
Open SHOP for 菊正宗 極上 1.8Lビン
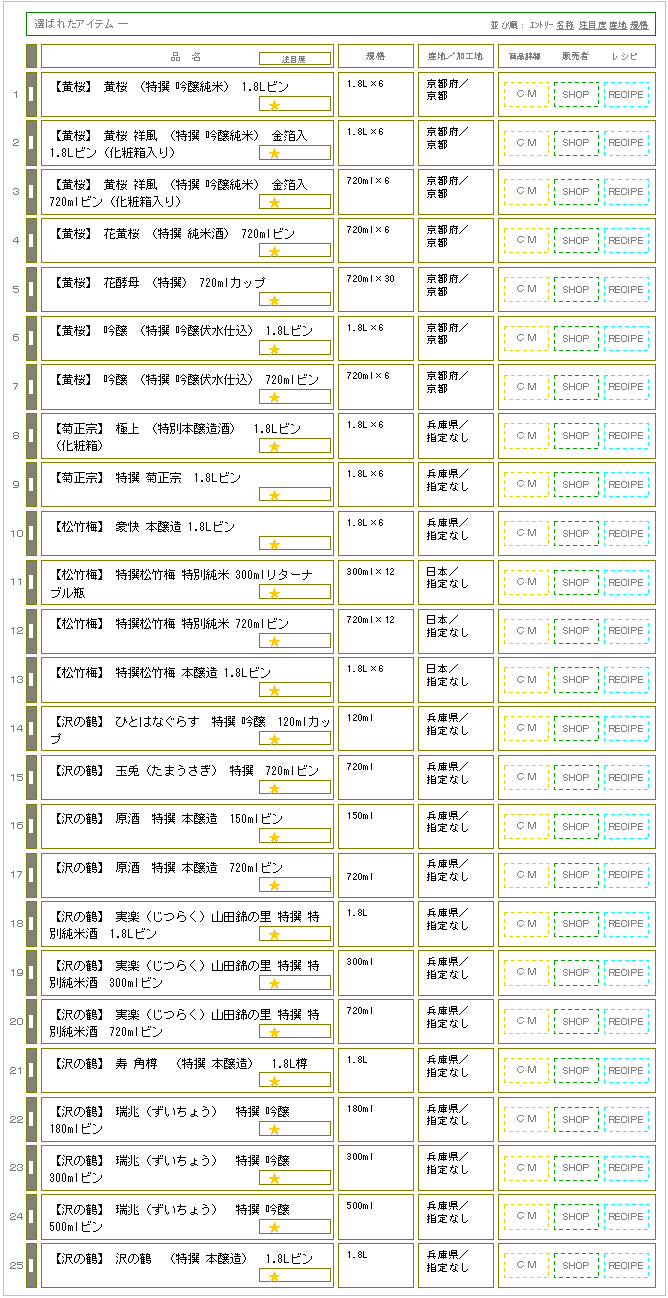click(x=576, y=435)
